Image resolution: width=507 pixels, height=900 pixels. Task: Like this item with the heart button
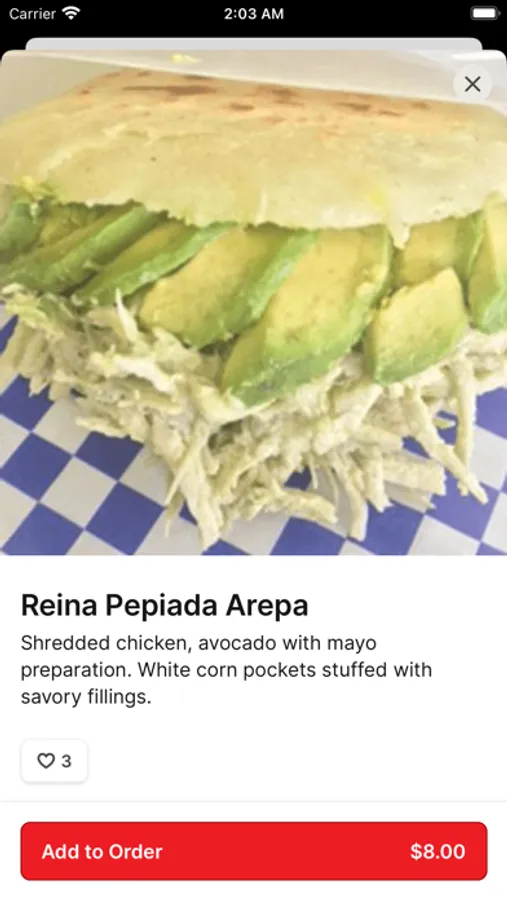[x=54, y=761]
